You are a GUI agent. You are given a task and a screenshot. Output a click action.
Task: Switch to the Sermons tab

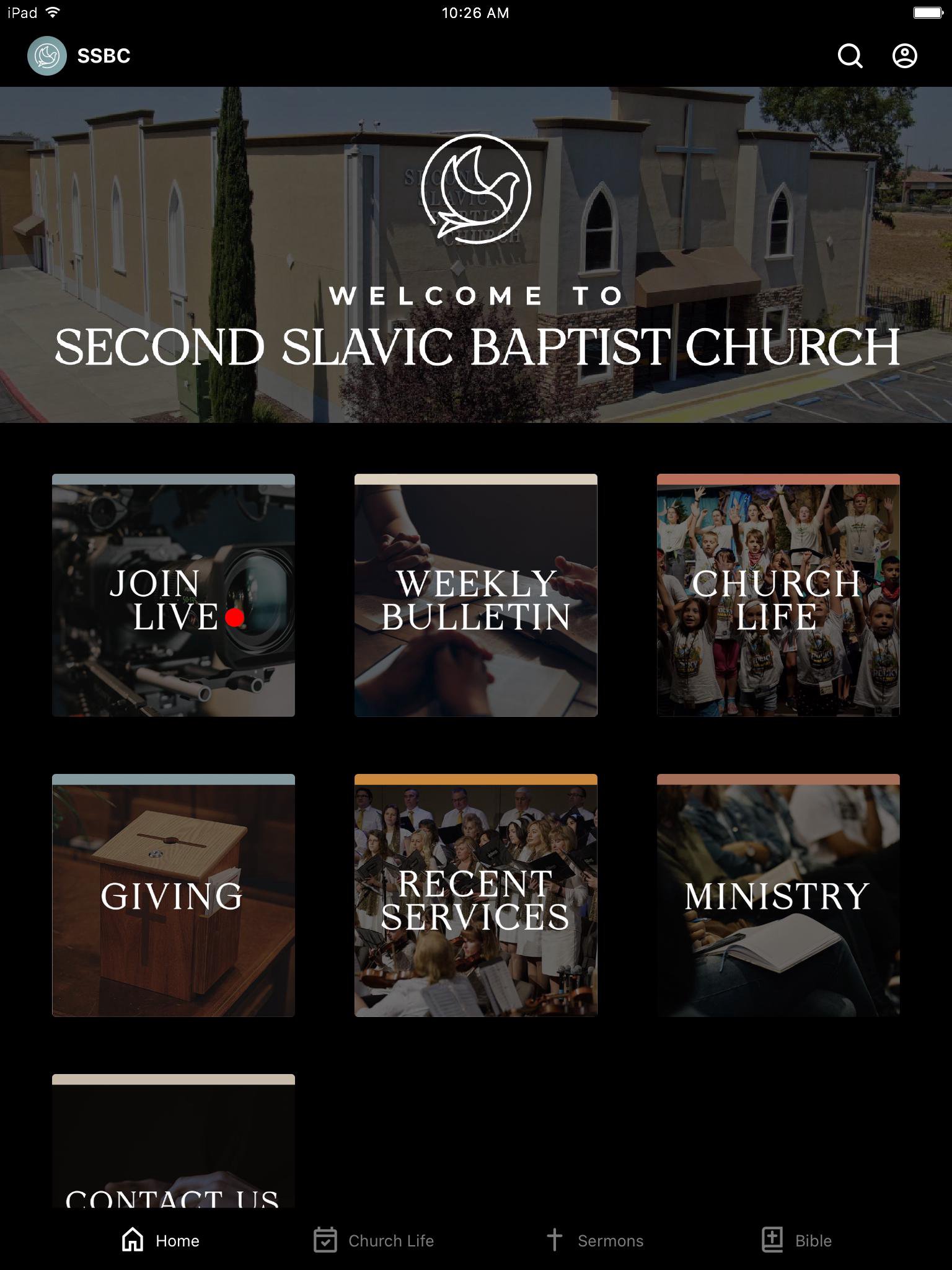tap(595, 1240)
